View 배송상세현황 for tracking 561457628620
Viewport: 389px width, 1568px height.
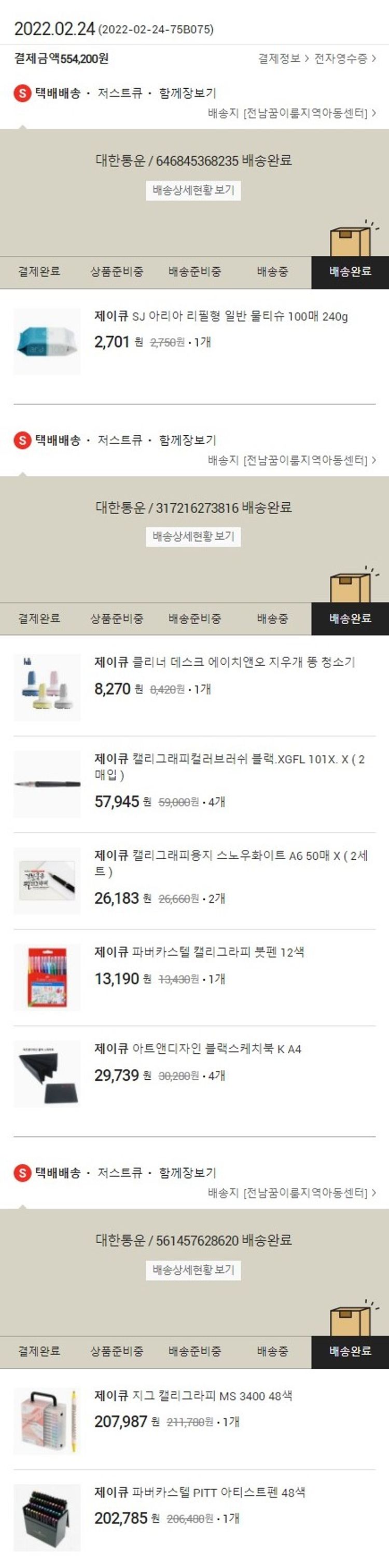pyautogui.click(x=193, y=1270)
